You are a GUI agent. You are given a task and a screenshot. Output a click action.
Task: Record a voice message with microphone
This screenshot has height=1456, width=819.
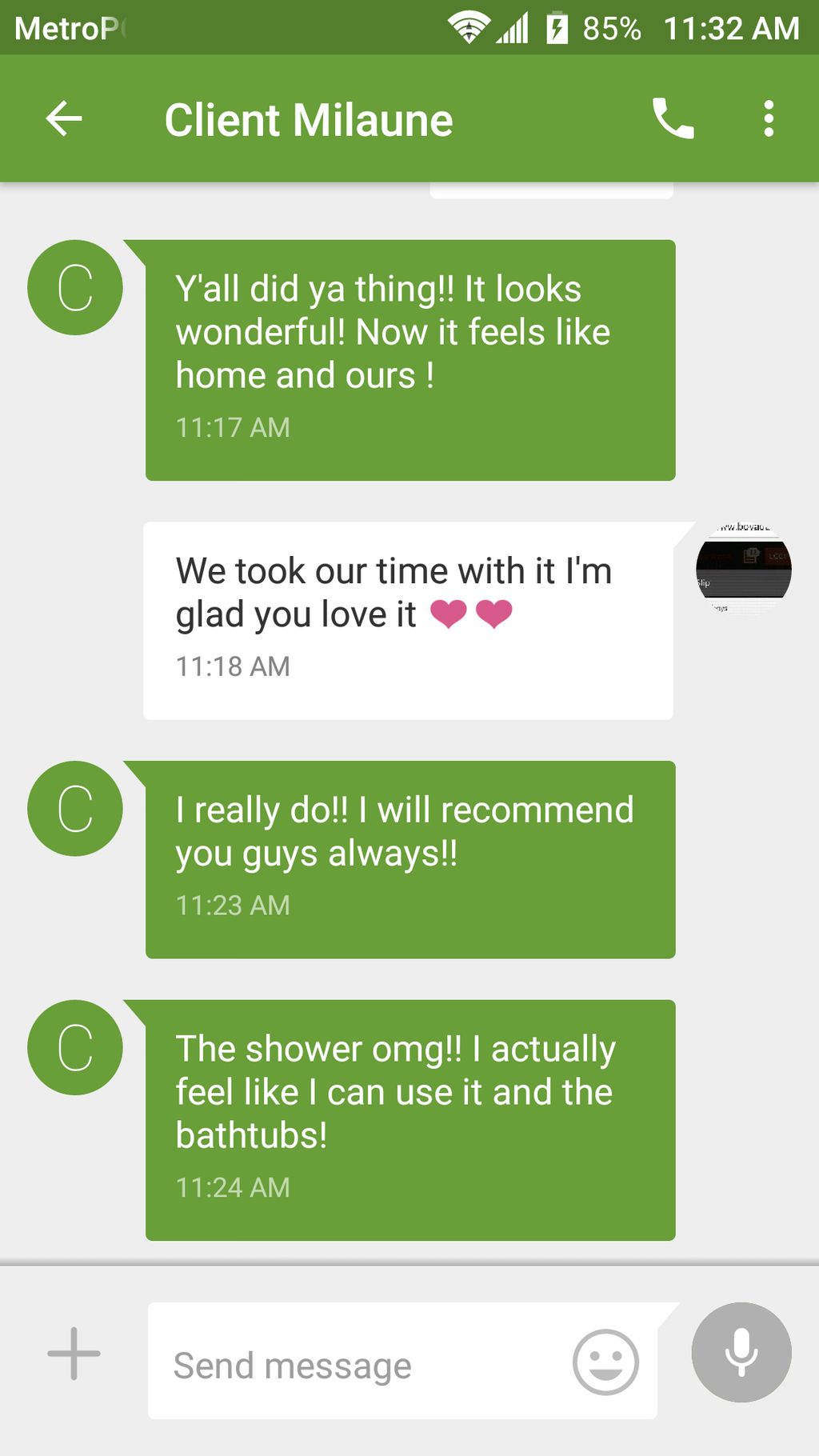pos(741,1352)
